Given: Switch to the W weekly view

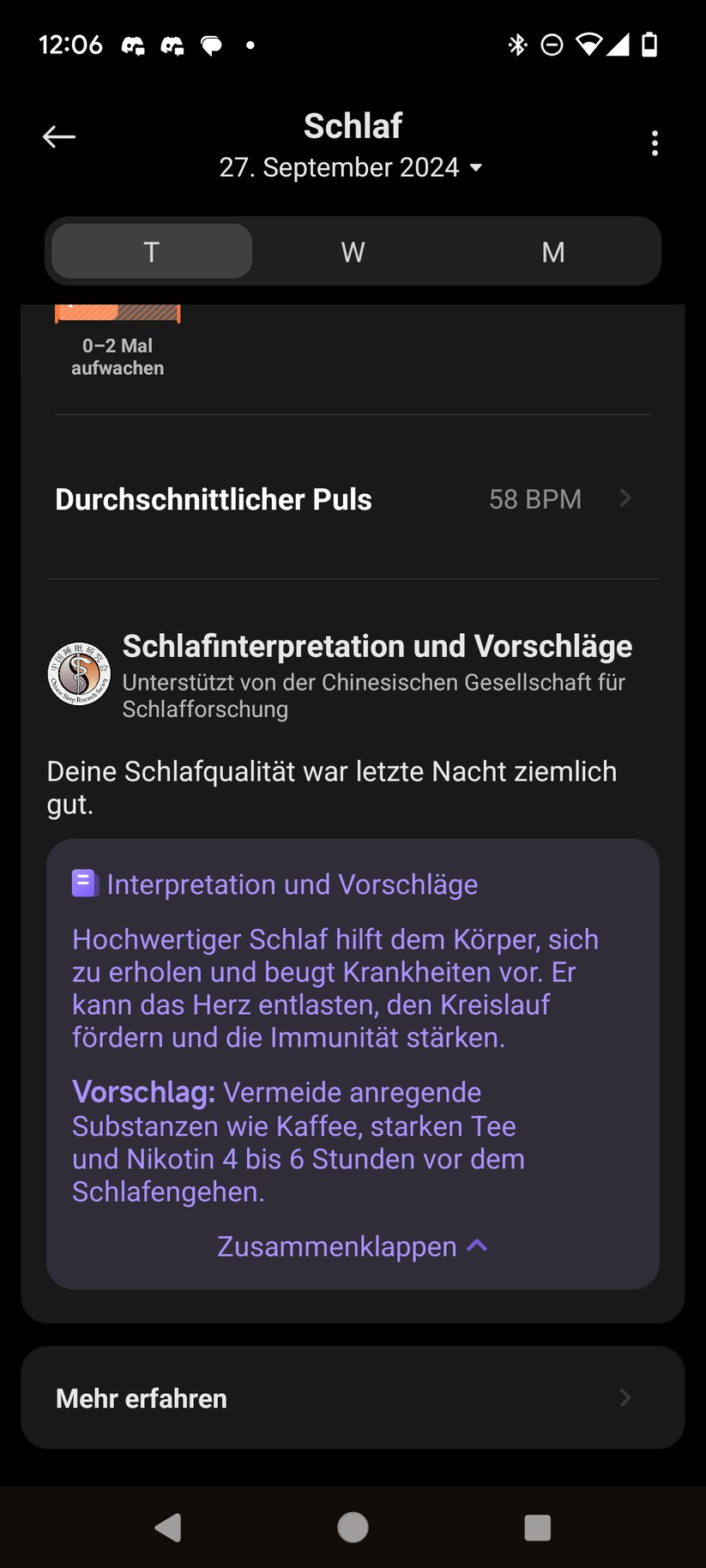Looking at the screenshot, I should pyautogui.click(x=353, y=252).
